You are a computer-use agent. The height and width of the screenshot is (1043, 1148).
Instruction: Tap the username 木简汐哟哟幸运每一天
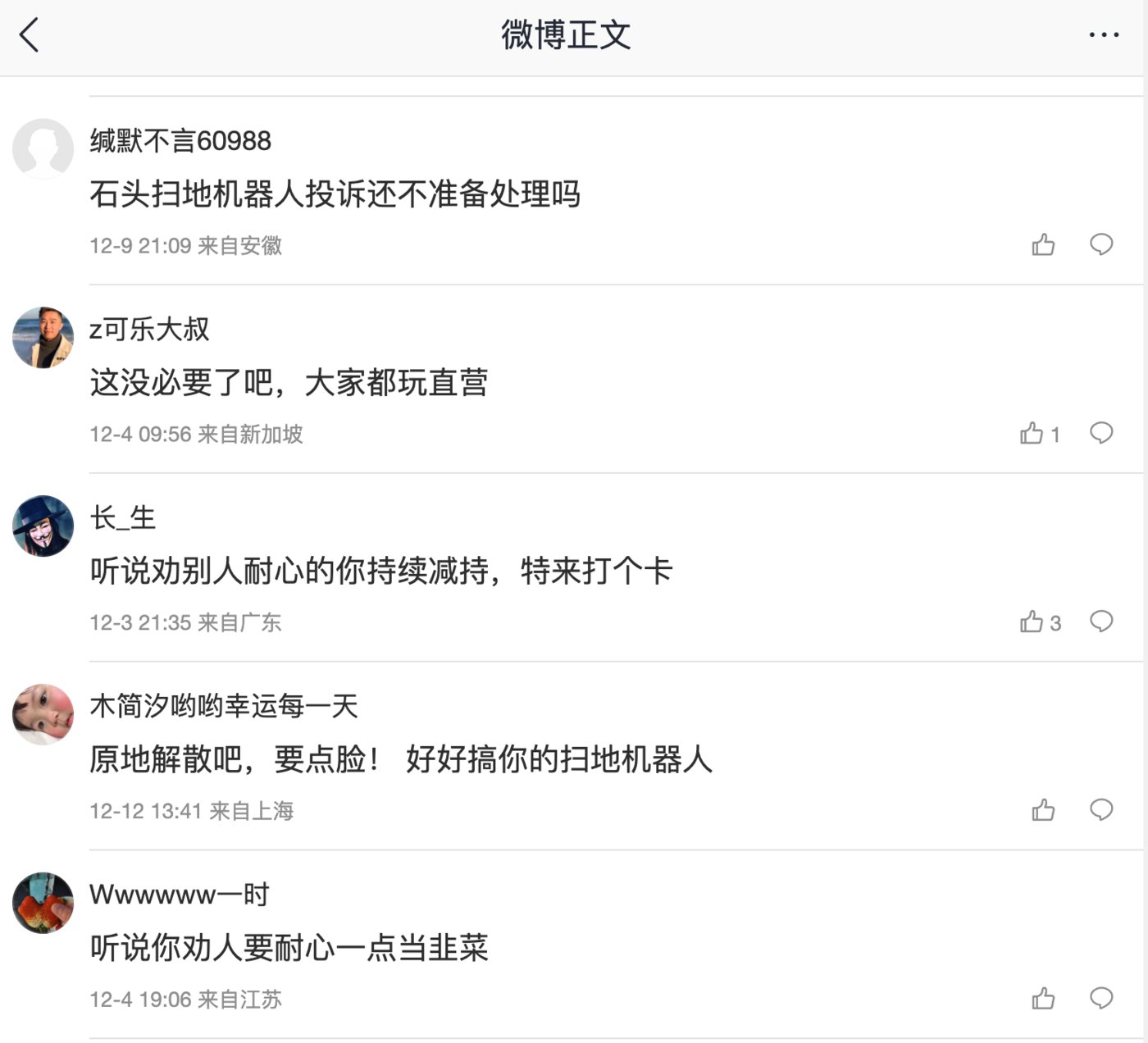click(224, 706)
